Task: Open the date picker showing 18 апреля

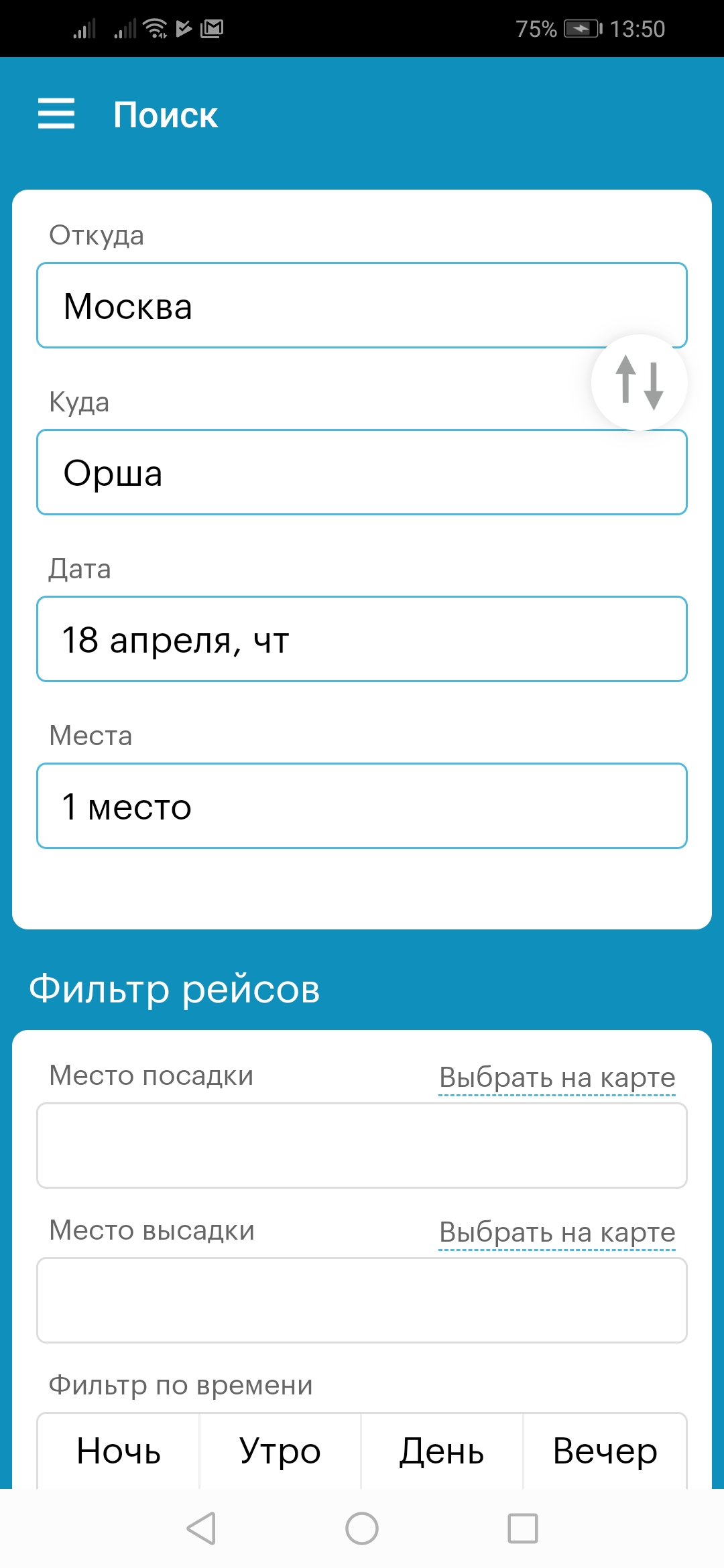Action: coord(362,639)
